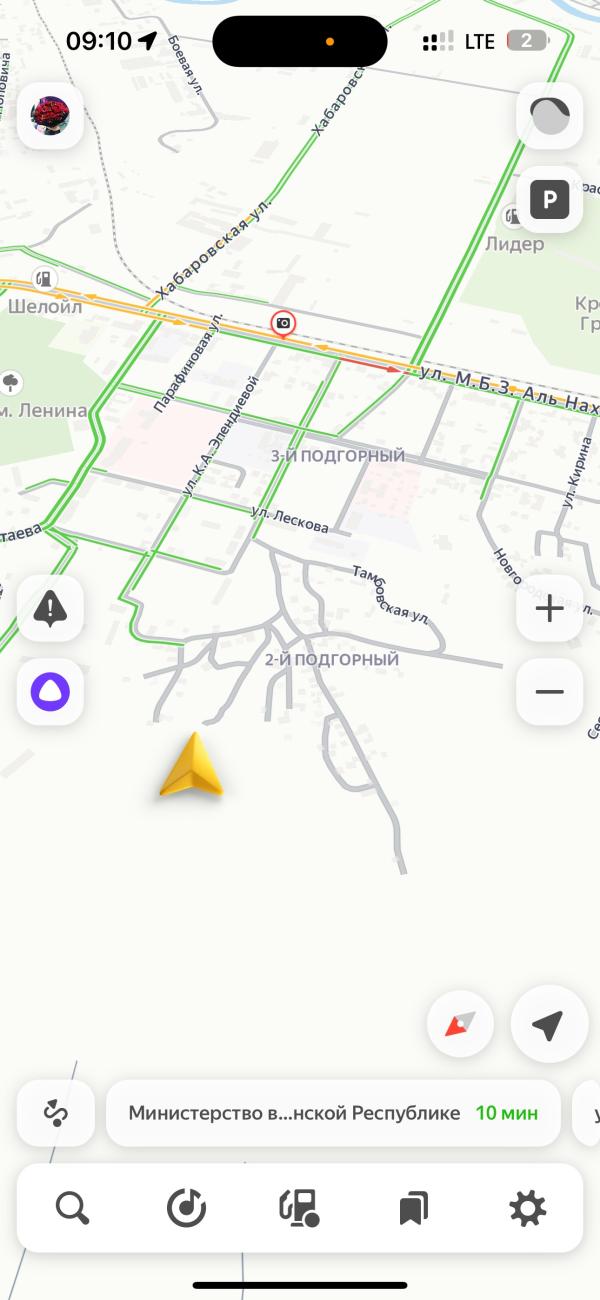Open search from the bottom bar
The image size is (600, 1300).
tap(72, 1209)
